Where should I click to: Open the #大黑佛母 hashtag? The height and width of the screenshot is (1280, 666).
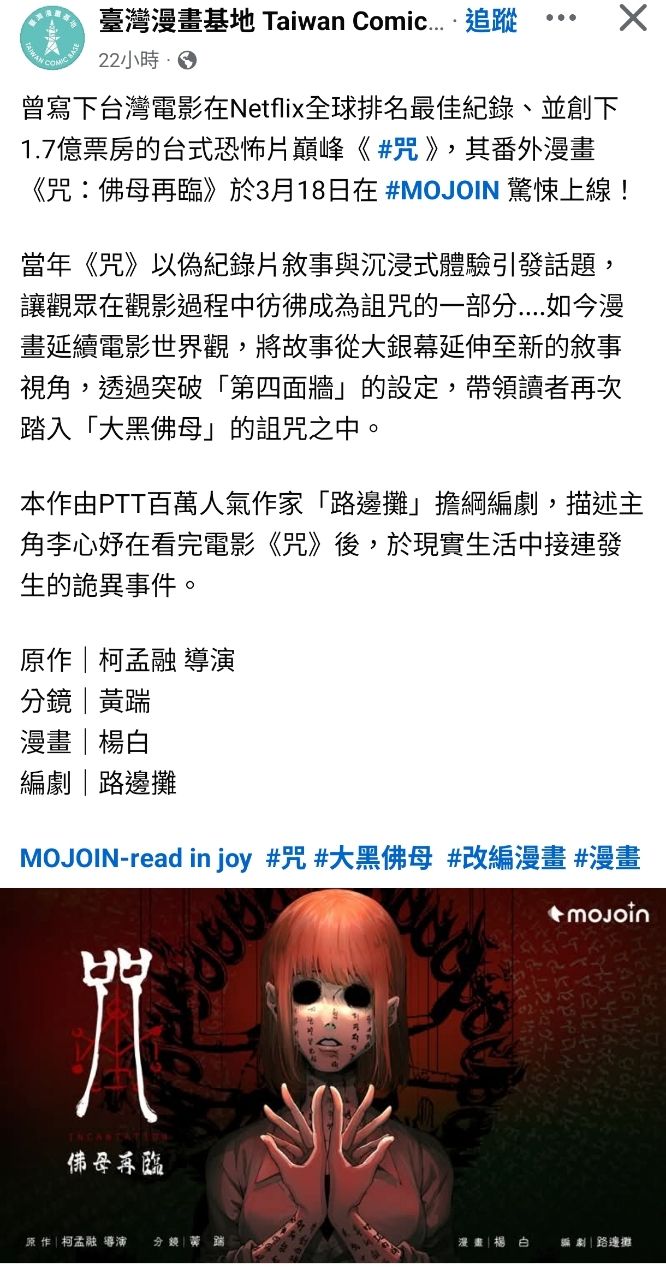(373, 858)
